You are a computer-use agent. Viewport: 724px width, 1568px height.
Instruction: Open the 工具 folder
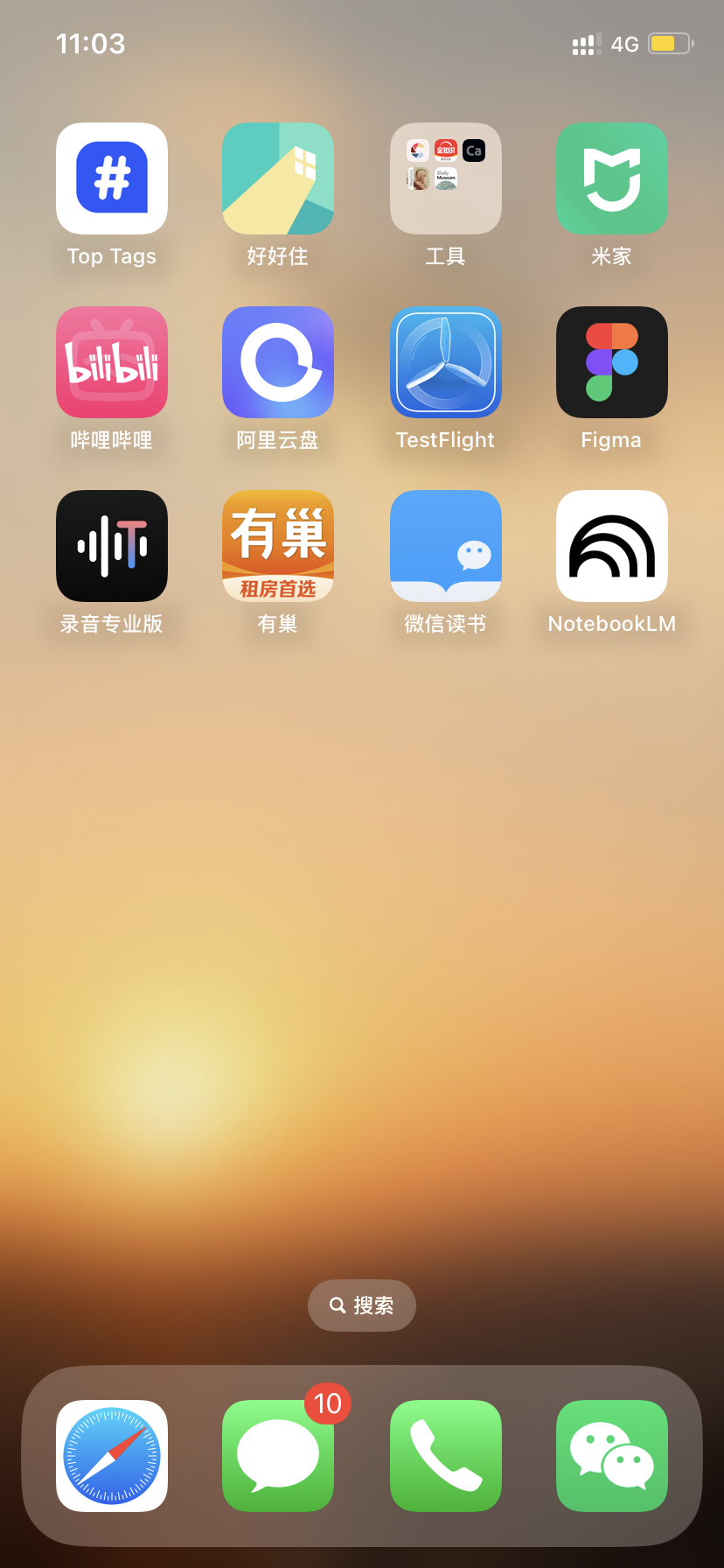coord(446,178)
